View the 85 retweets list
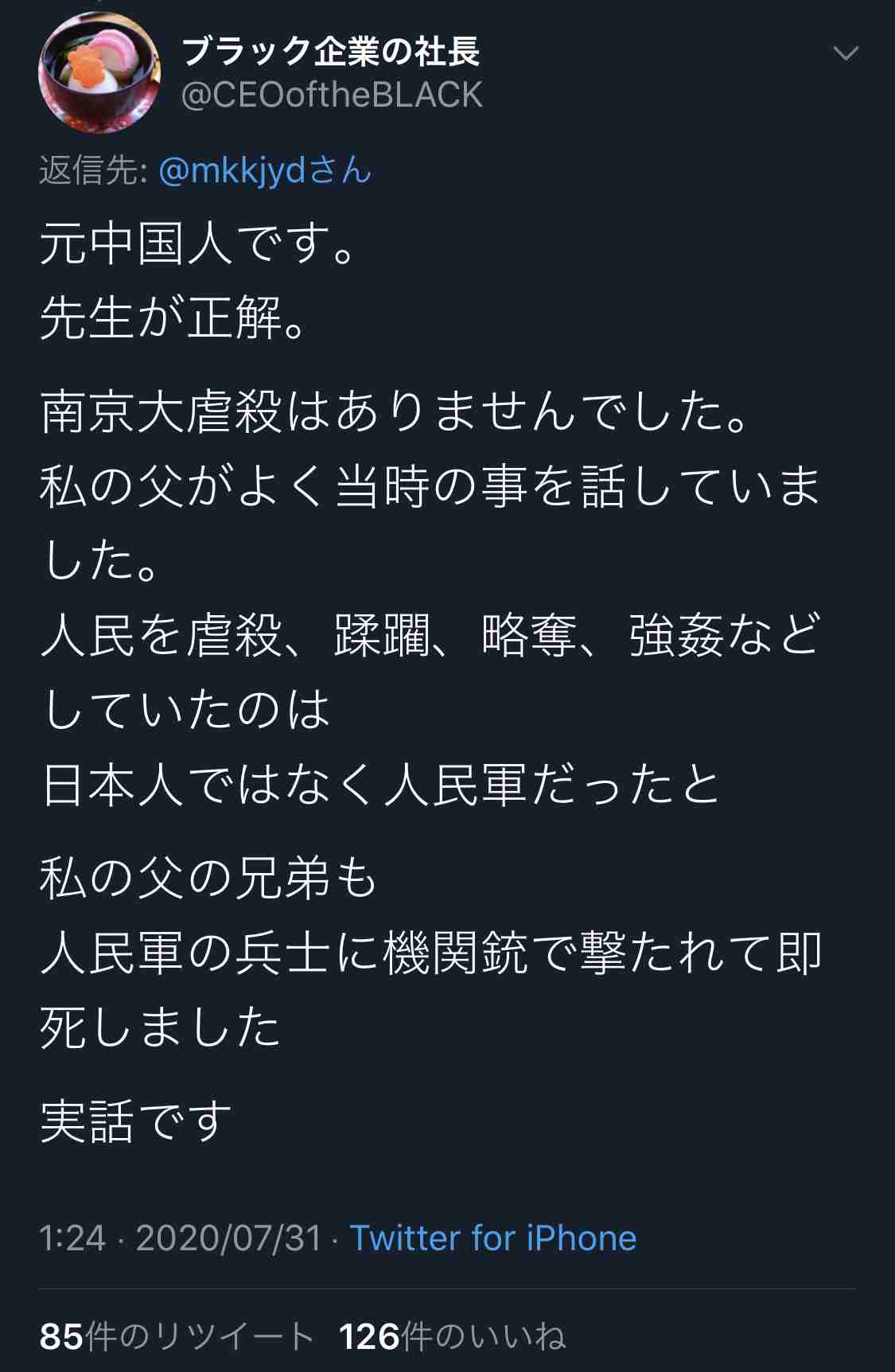895x1372 pixels. tap(177, 1337)
